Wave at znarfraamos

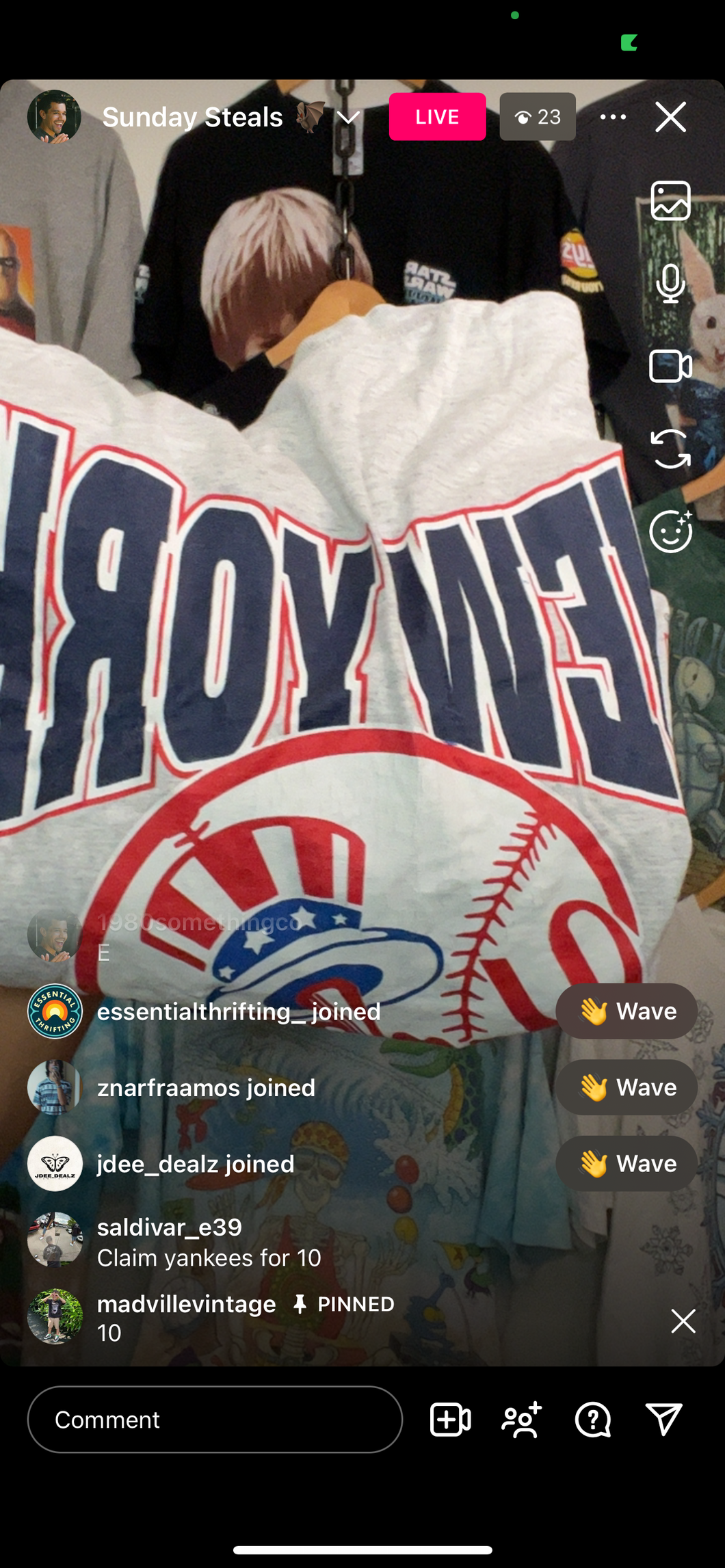tap(626, 1087)
